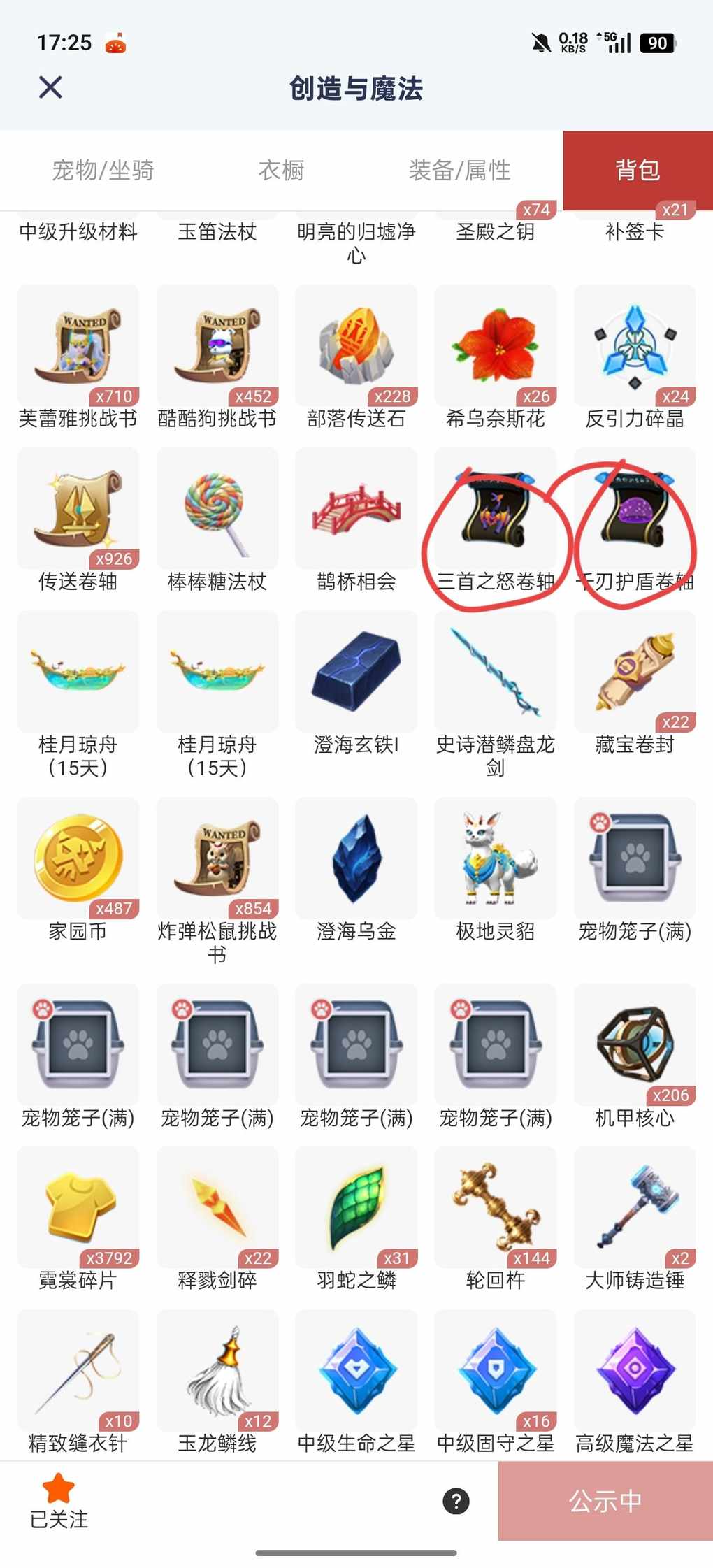The width and height of the screenshot is (713, 1568).
Task: Open the 部落传送石 item
Action: [x=356, y=347]
